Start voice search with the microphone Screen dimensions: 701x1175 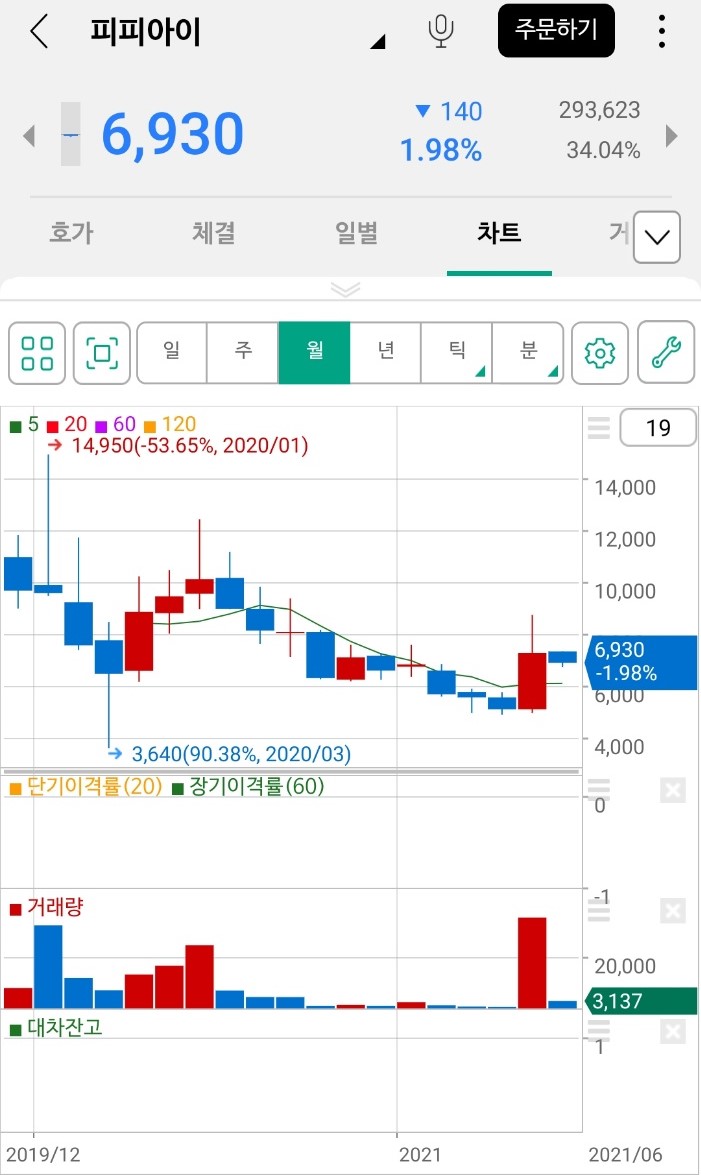pos(440,31)
